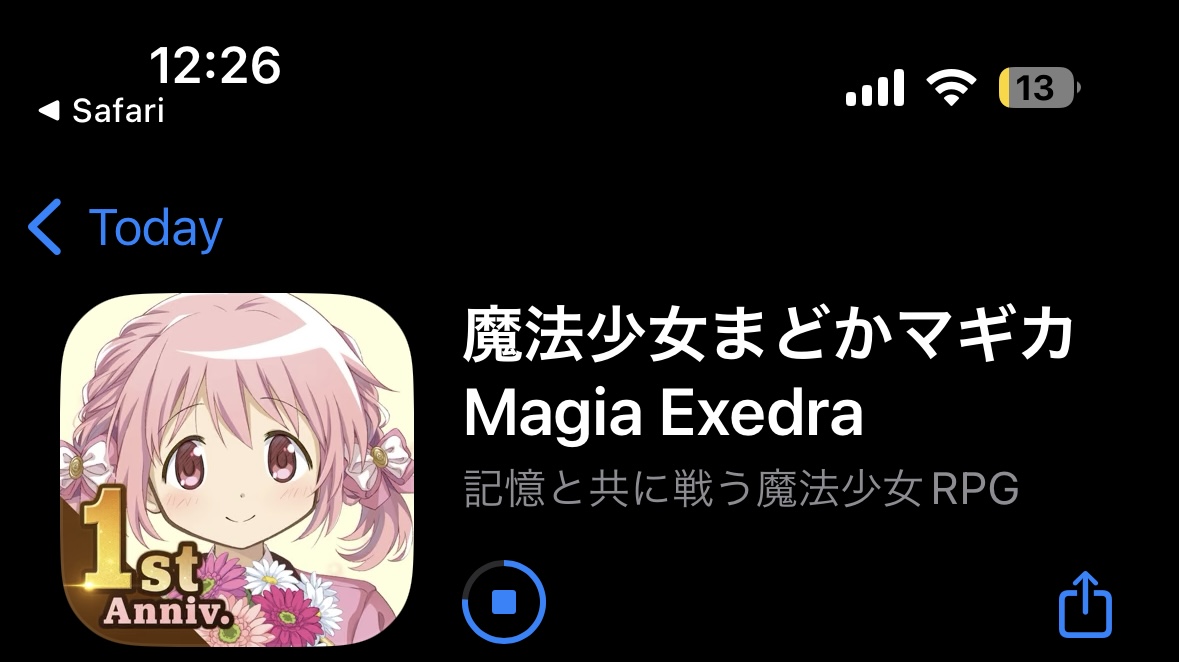
Task: Stop the Magia Exedra download
Action: tap(504, 603)
